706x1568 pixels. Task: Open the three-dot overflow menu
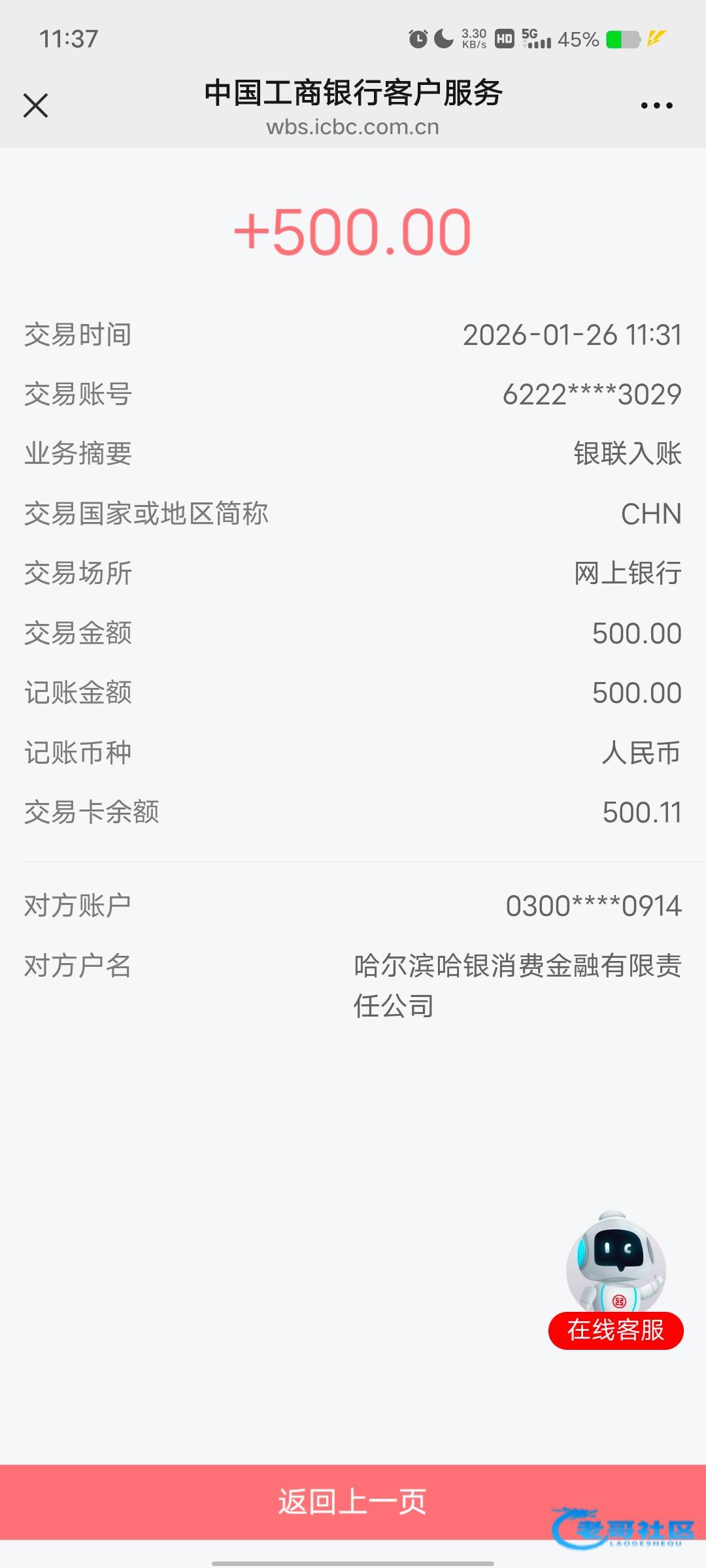(656, 105)
